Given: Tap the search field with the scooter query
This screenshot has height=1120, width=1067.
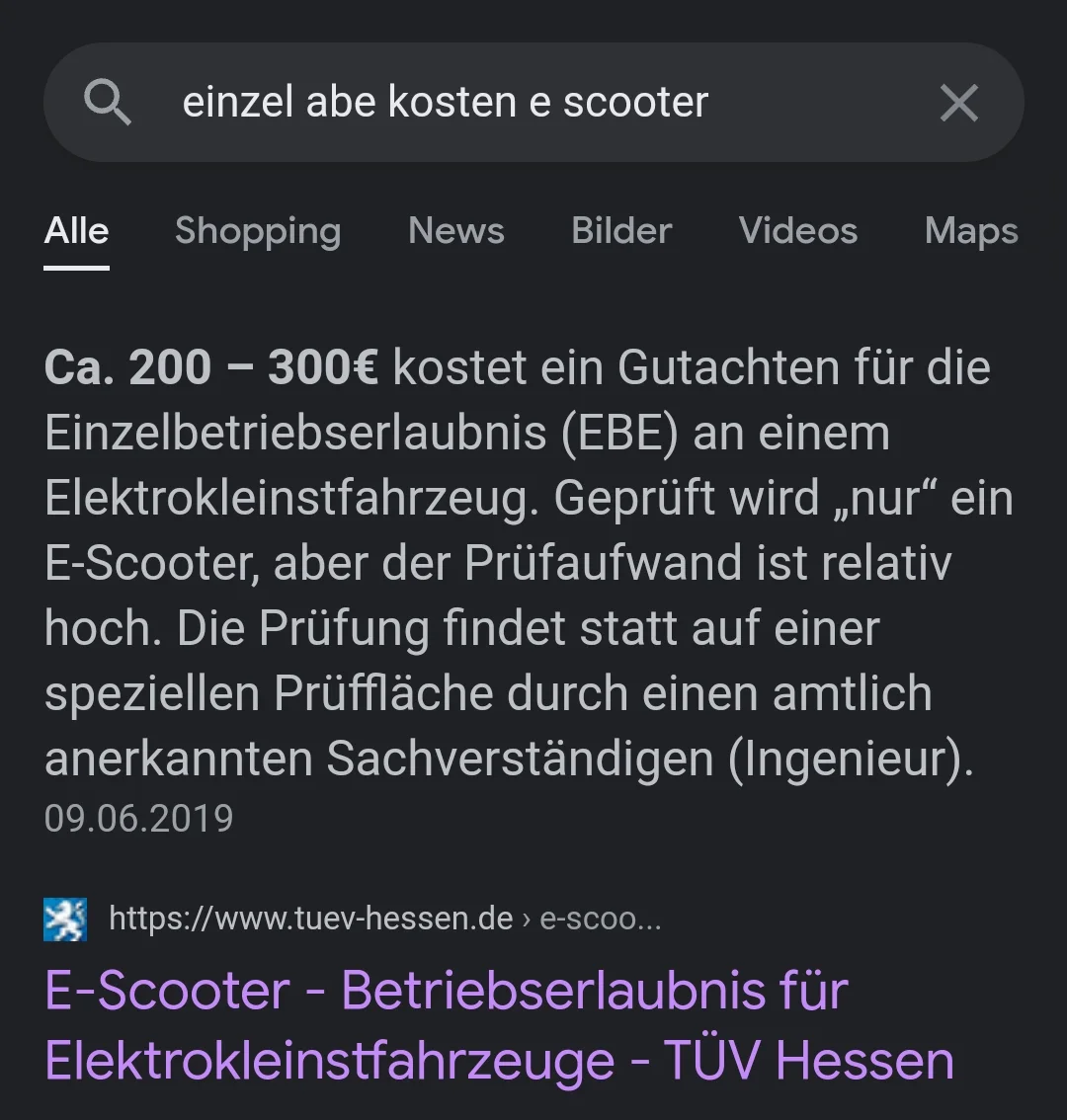Looking at the screenshot, I should click(445, 102).
